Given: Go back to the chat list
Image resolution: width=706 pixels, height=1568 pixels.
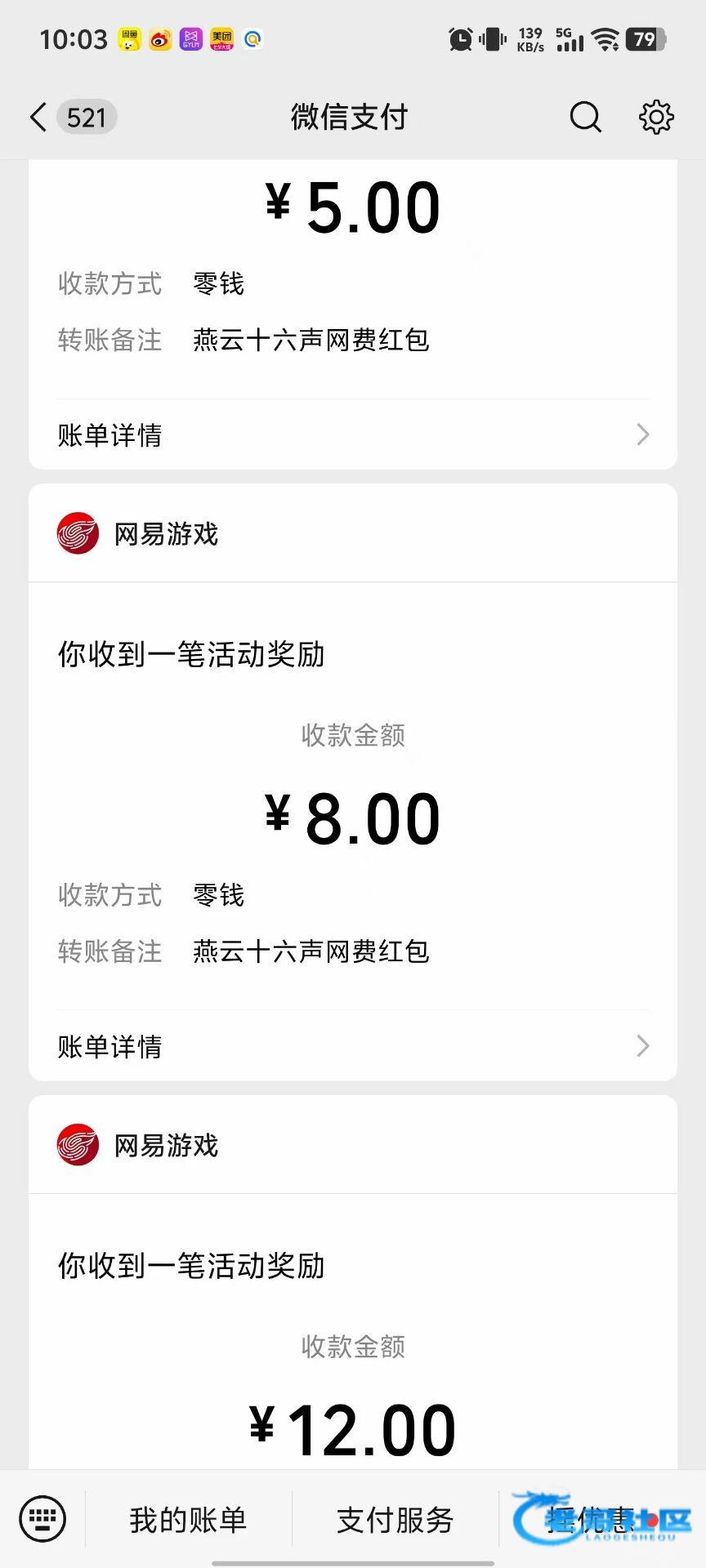Looking at the screenshot, I should coord(39,118).
